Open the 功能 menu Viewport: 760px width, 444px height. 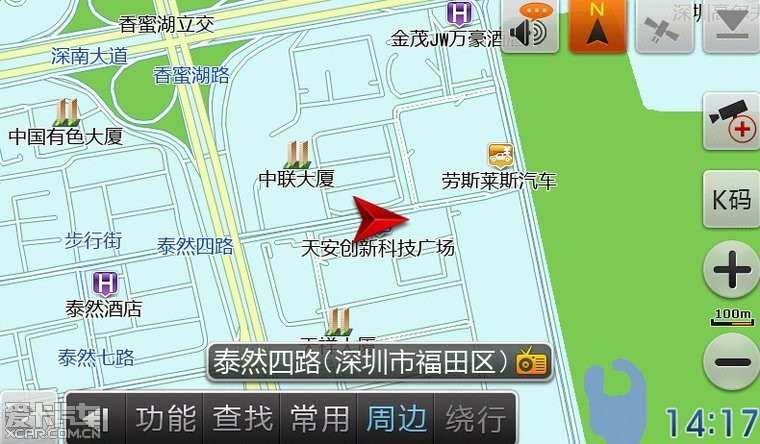165,417
